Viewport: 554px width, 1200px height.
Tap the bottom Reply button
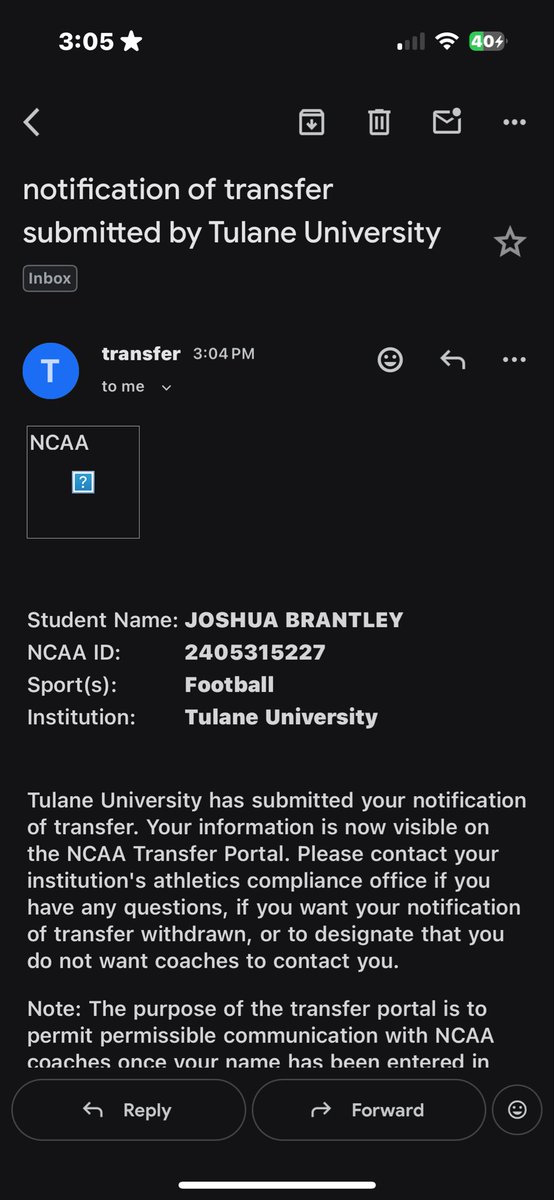click(x=128, y=1110)
